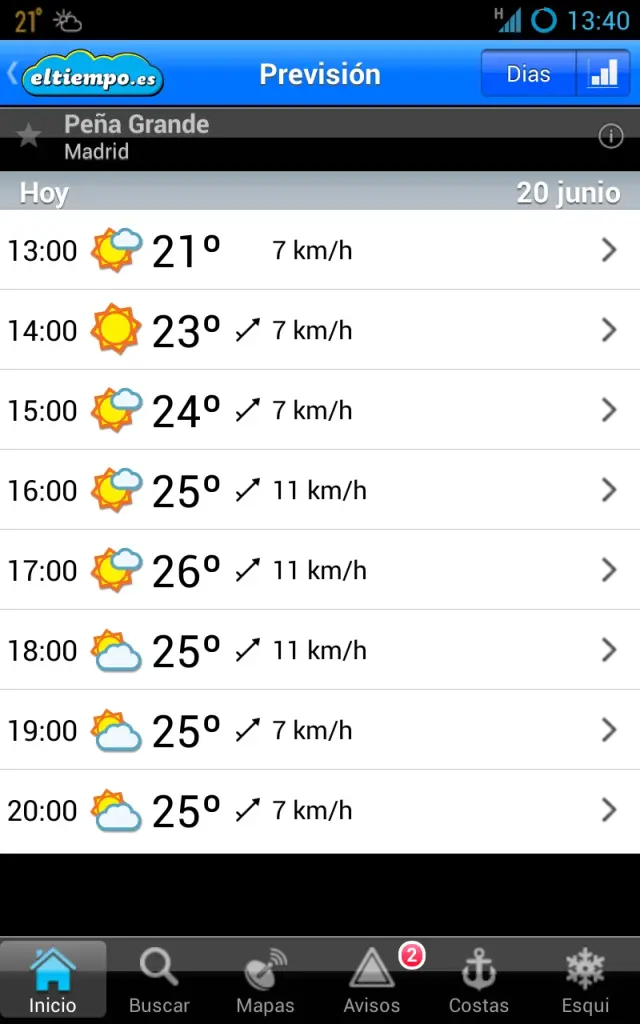This screenshot has width=640, height=1024.
Task: Select the 15:00 hourly forecast row
Action: pyautogui.click(x=320, y=410)
